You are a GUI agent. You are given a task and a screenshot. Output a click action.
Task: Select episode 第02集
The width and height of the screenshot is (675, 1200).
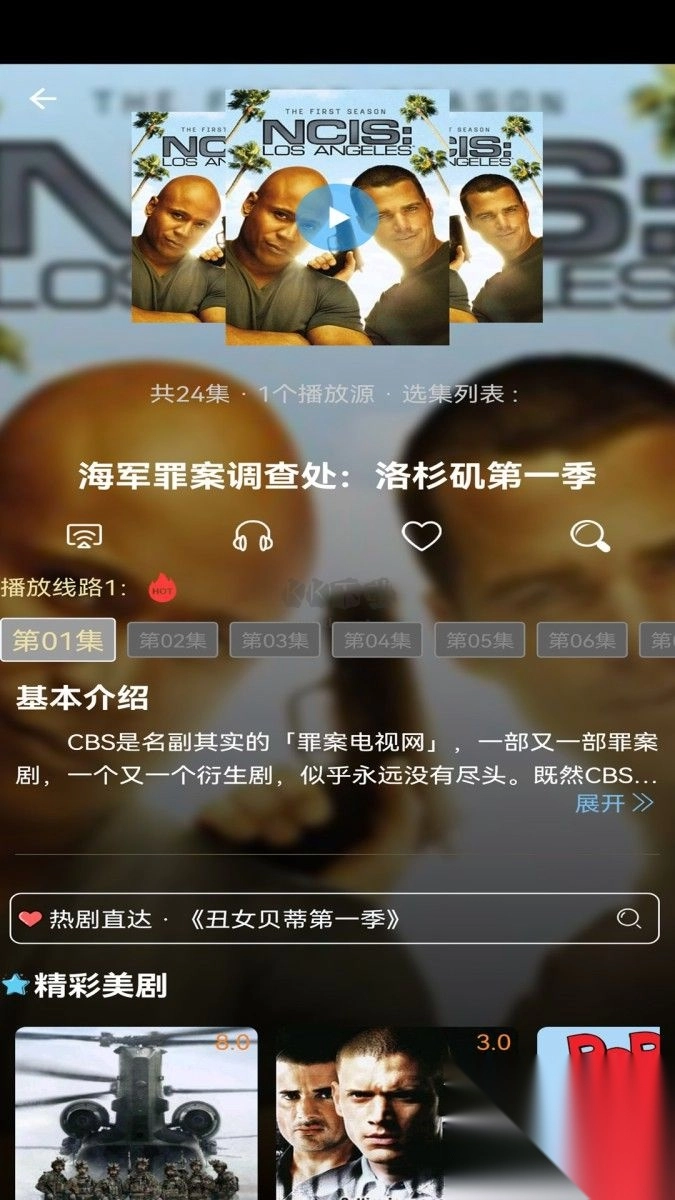(x=172, y=640)
